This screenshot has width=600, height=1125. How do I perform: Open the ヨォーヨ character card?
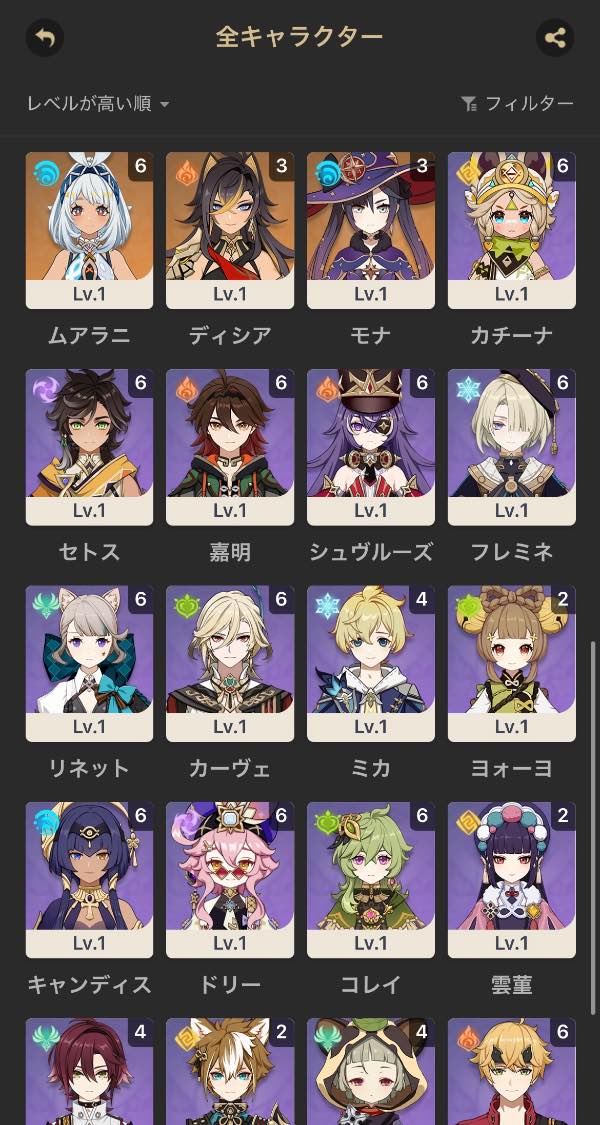(512, 663)
